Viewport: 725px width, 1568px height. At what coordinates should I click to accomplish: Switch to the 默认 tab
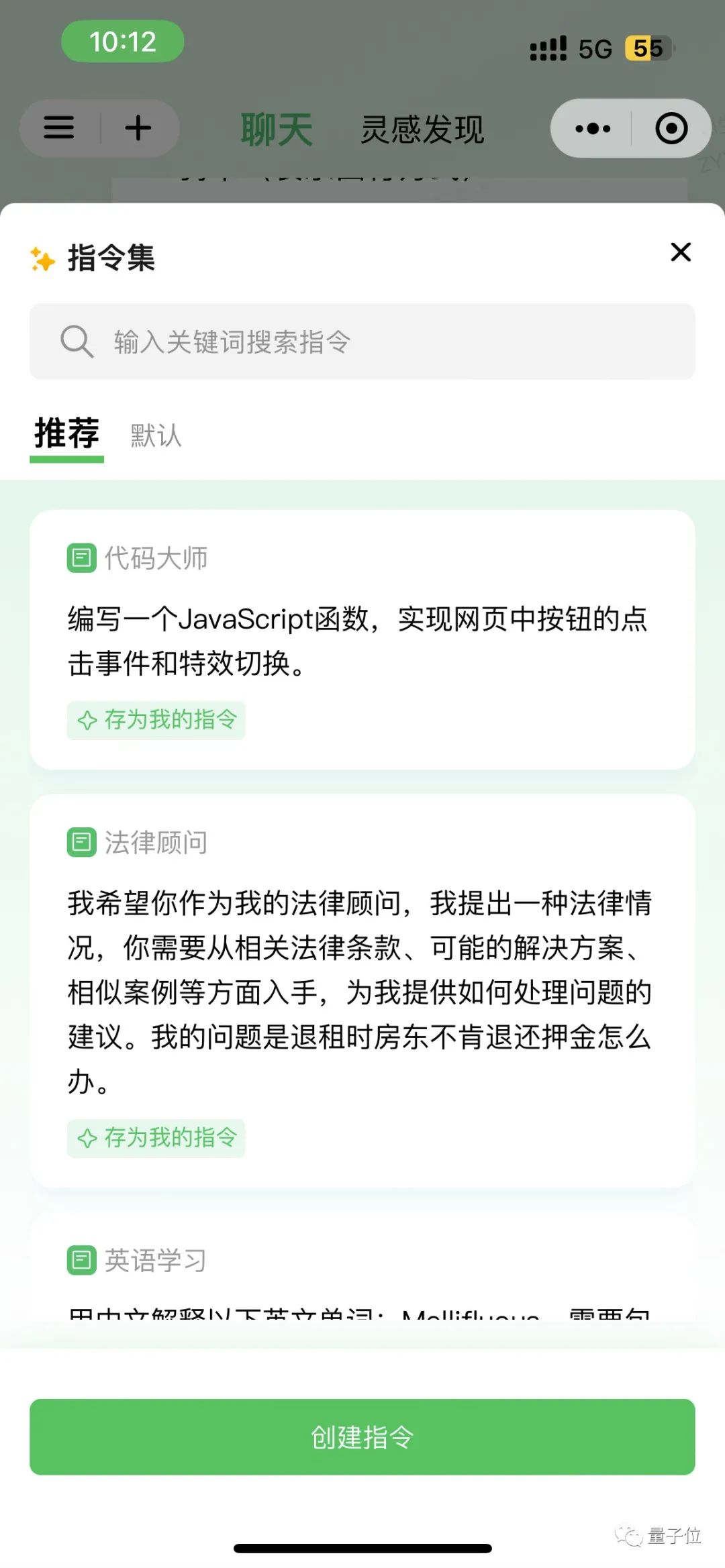tap(156, 435)
